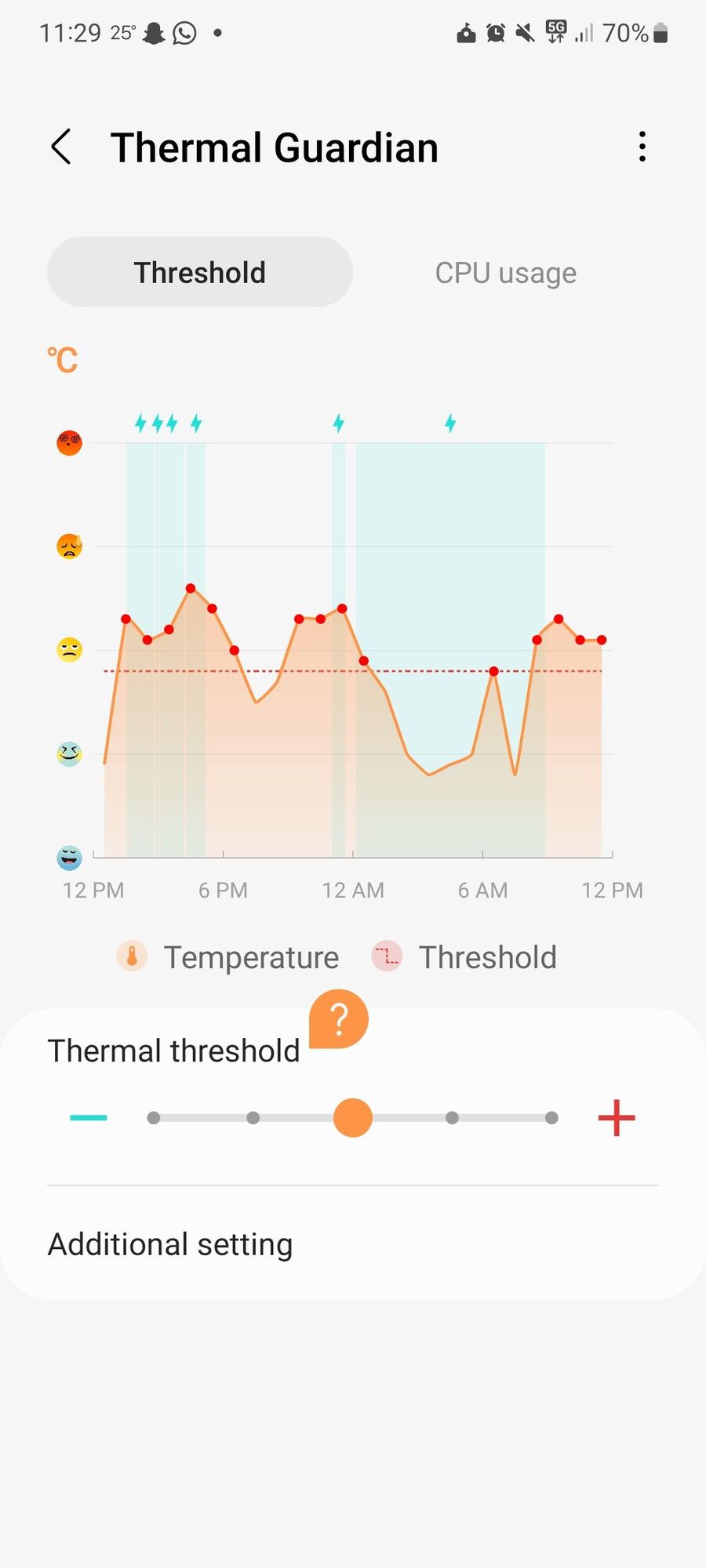
Task: Select the Threshold tab
Action: [200, 273]
